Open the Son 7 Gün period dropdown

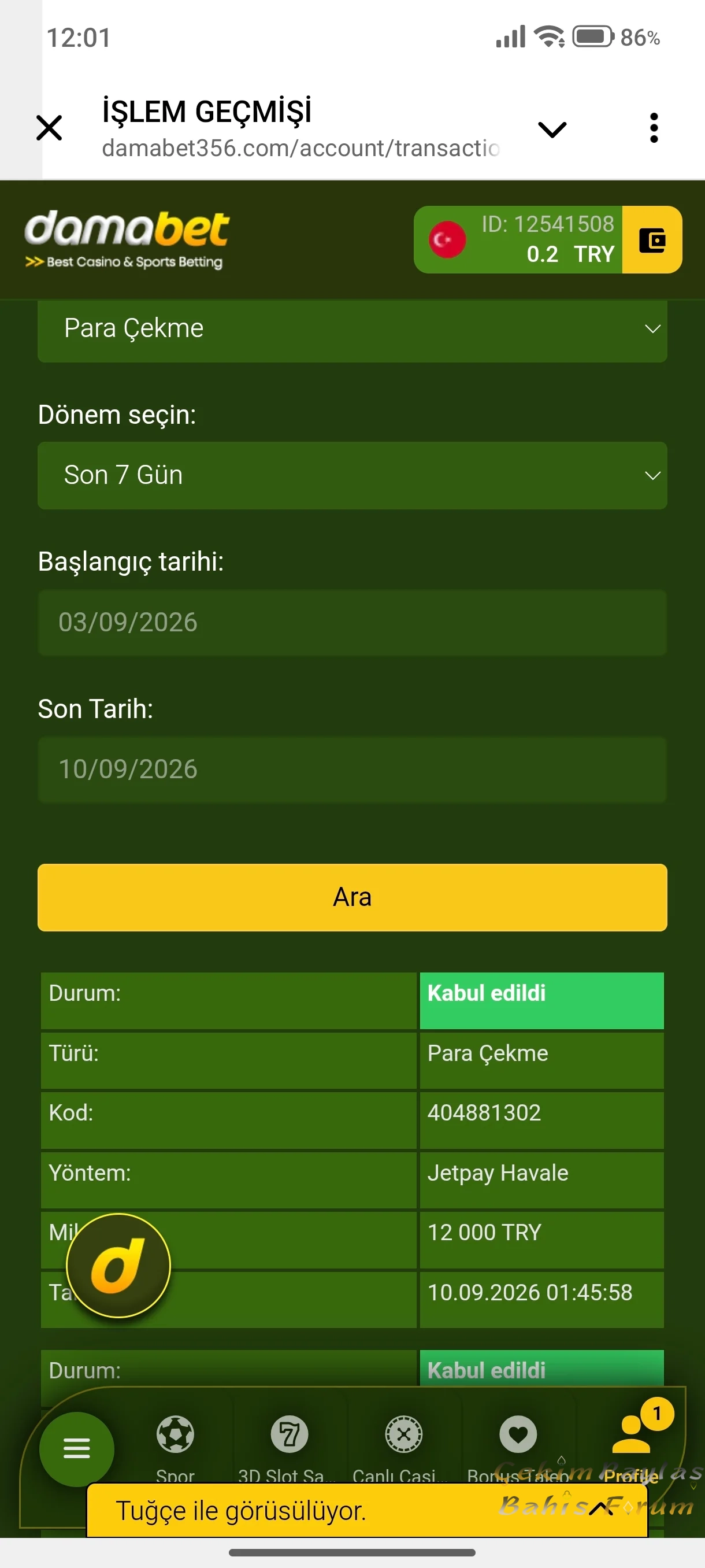pos(352,475)
